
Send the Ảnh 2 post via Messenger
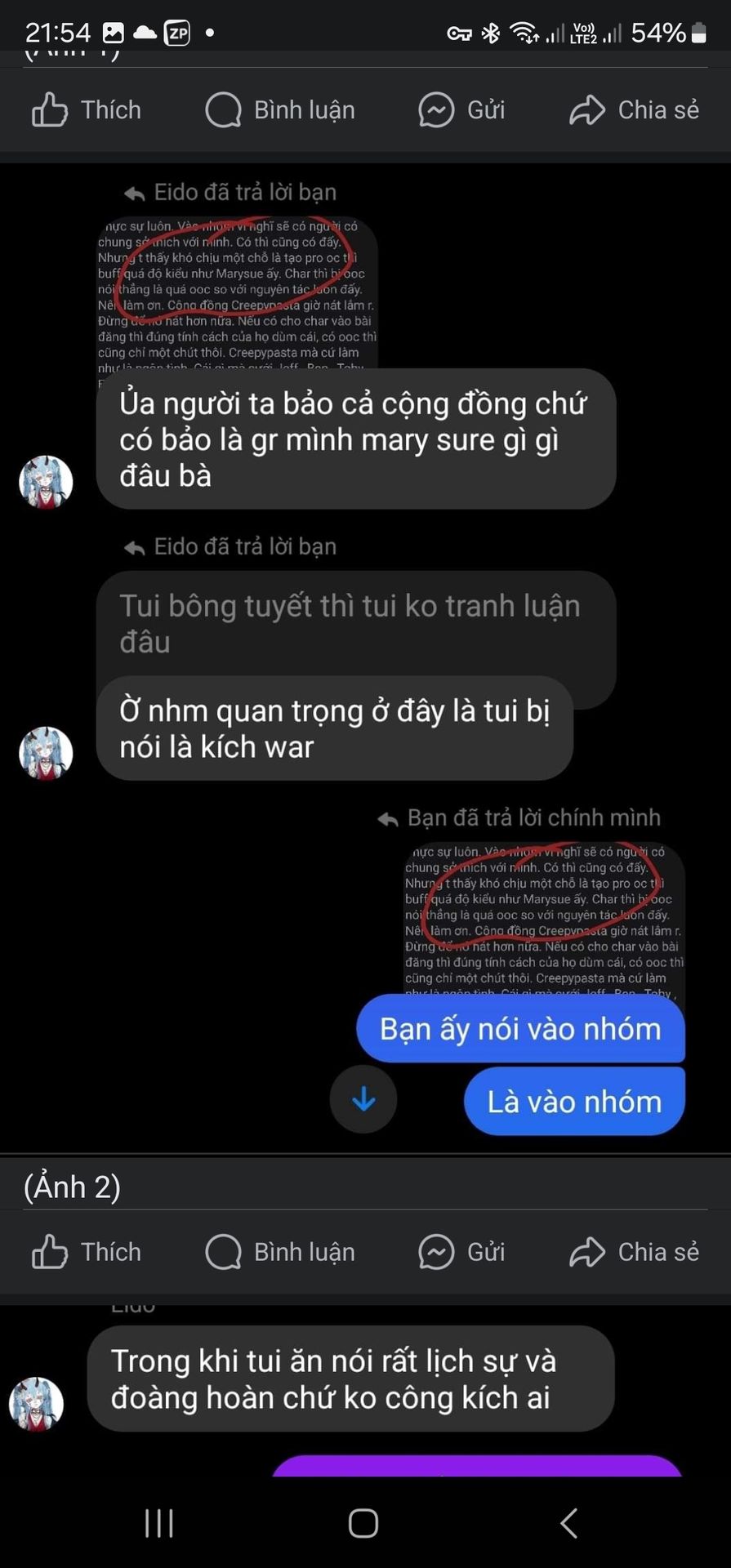tap(461, 1252)
